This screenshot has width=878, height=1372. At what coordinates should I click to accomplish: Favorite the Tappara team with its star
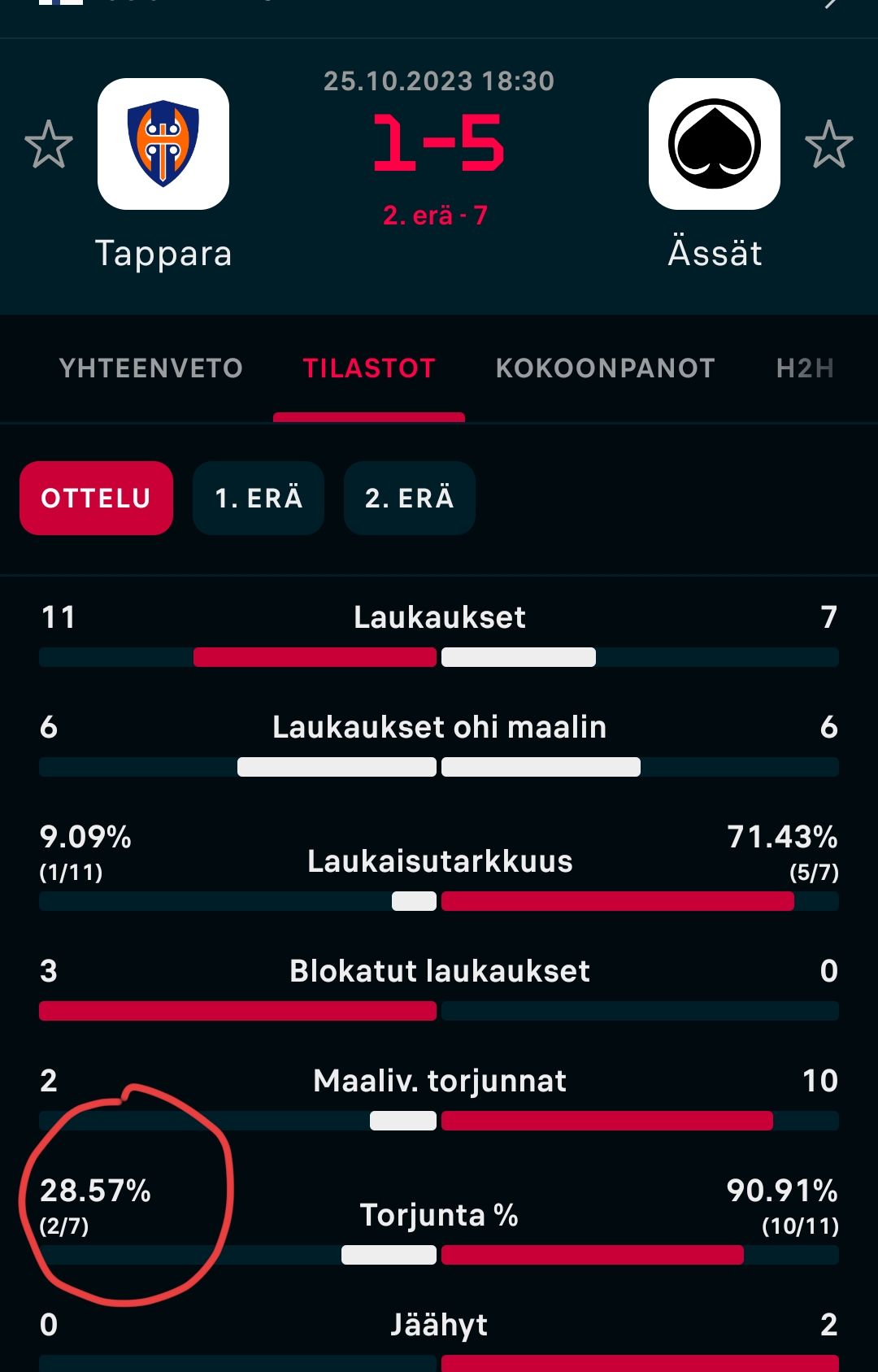point(49,145)
